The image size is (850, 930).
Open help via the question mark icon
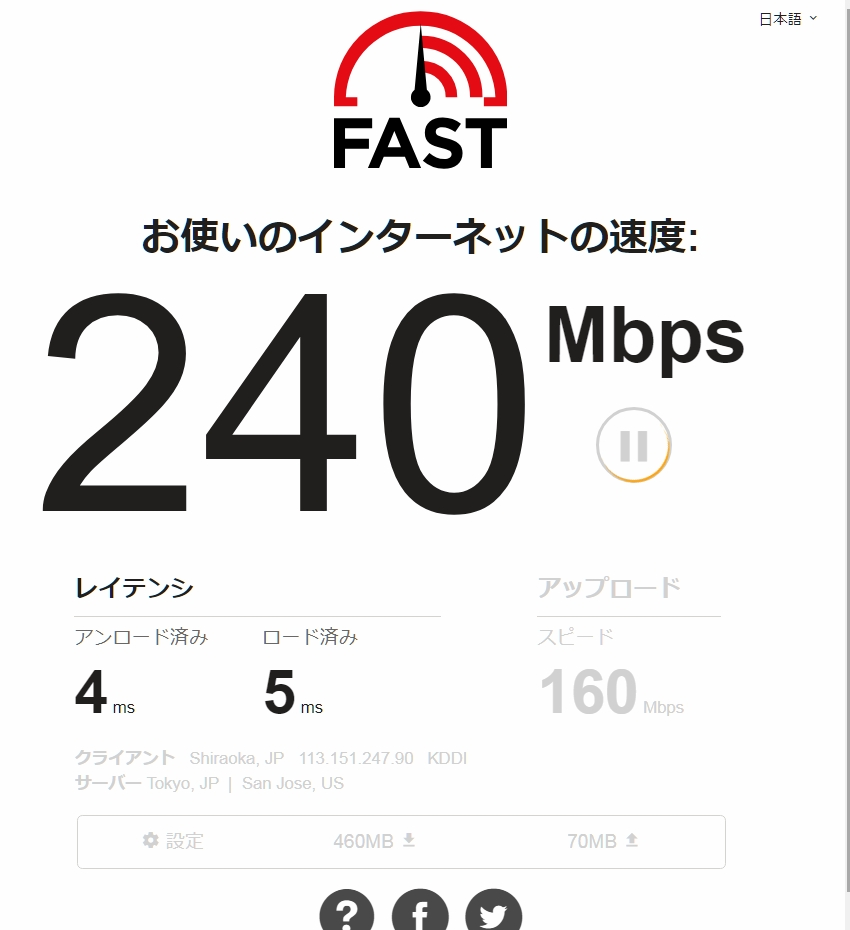click(x=347, y=912)
